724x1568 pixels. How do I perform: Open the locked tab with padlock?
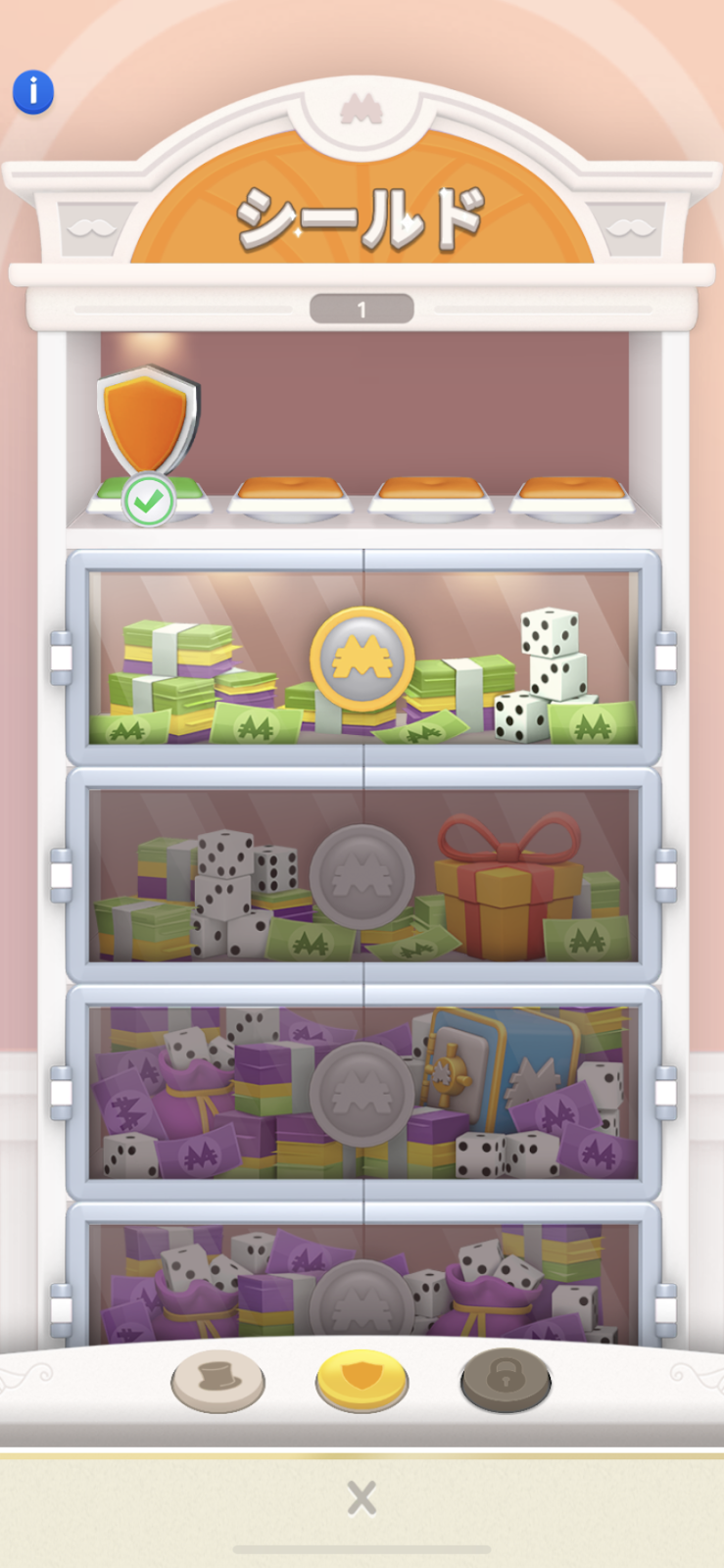coord(506,1379)
